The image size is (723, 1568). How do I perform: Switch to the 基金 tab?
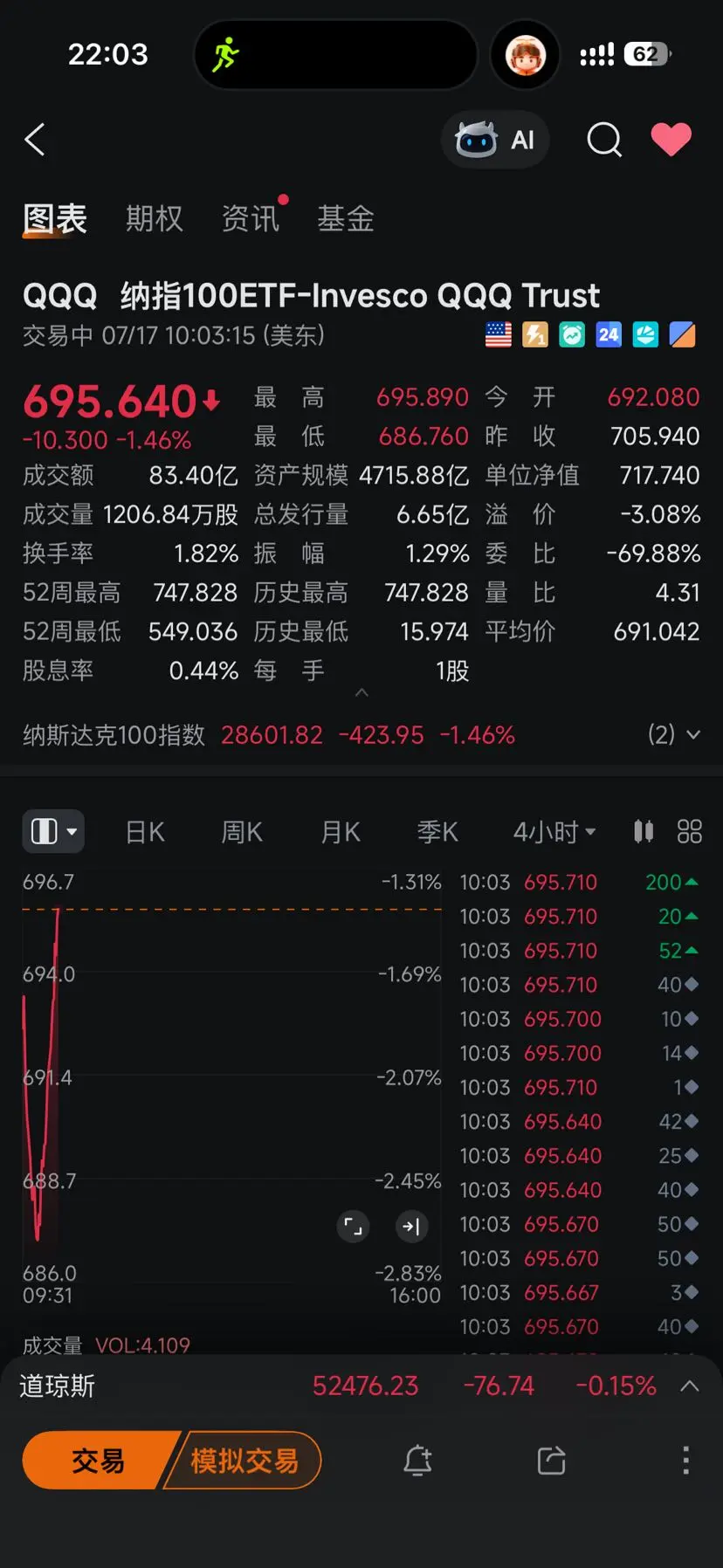click(346, 218)
